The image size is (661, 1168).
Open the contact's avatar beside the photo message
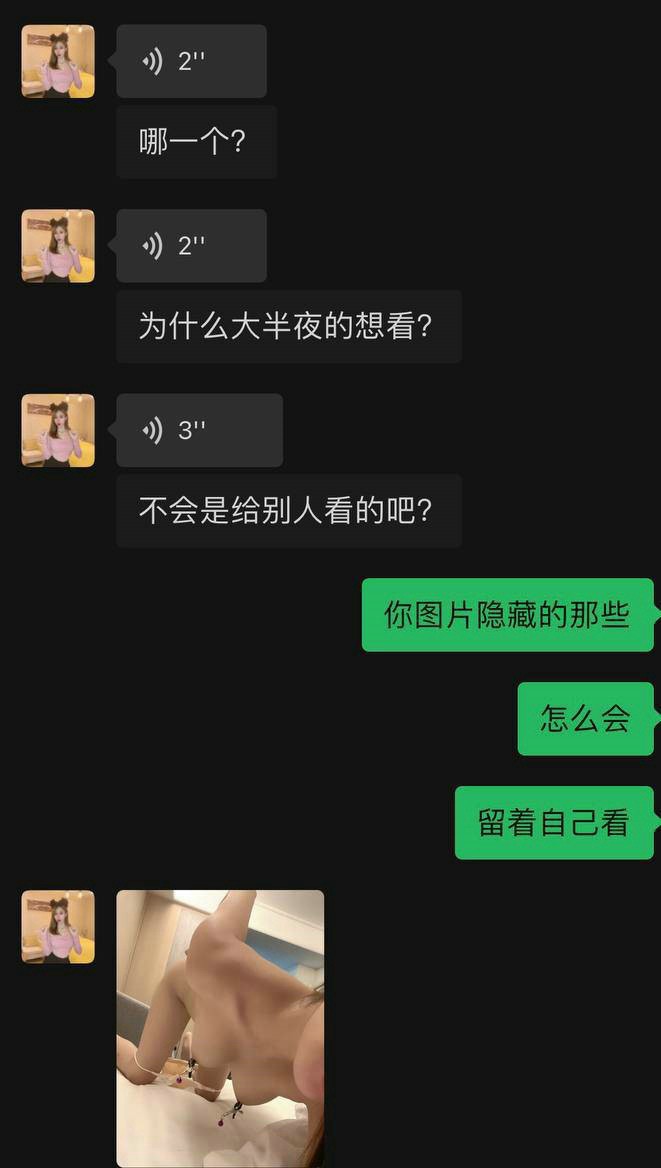(x=58, y=927)
